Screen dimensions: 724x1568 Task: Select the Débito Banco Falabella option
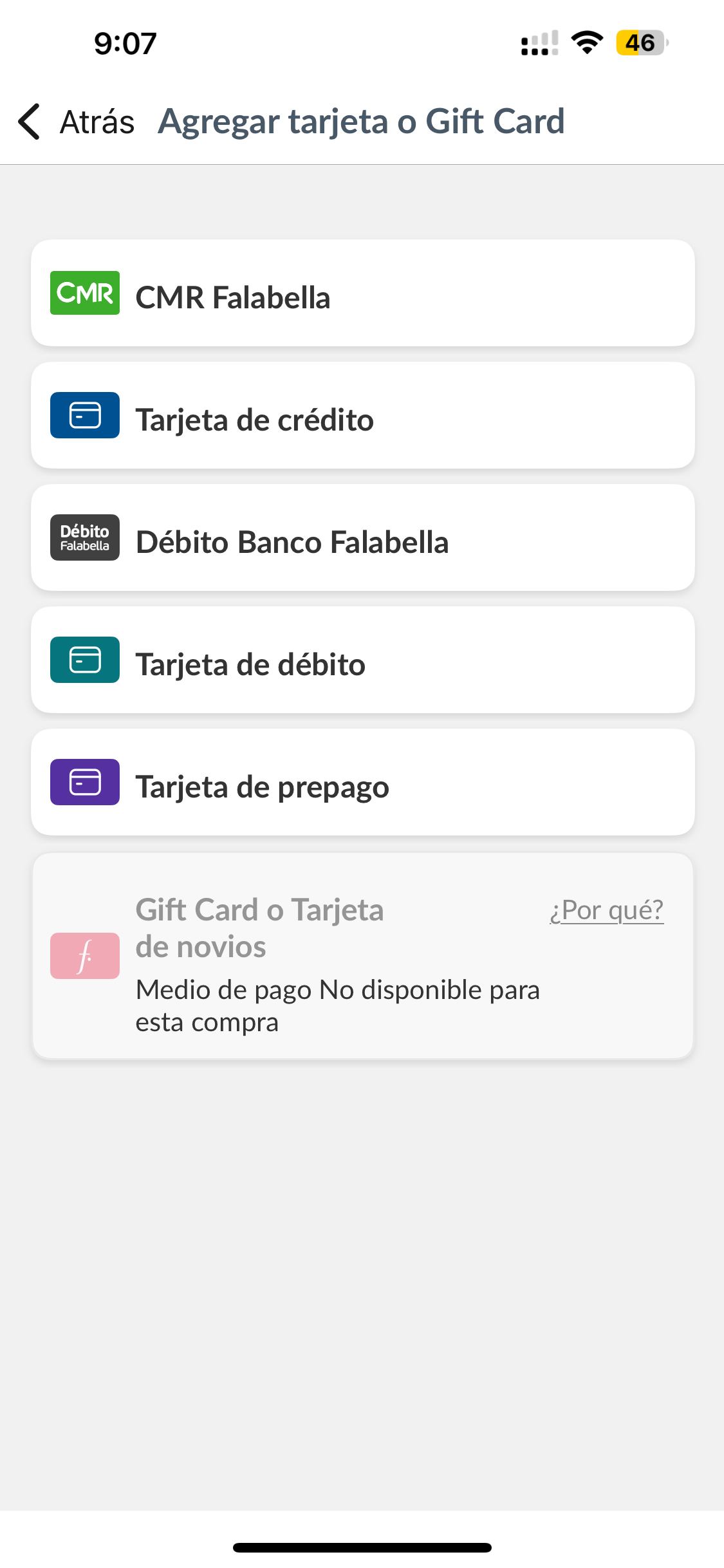tap(362, 537)
